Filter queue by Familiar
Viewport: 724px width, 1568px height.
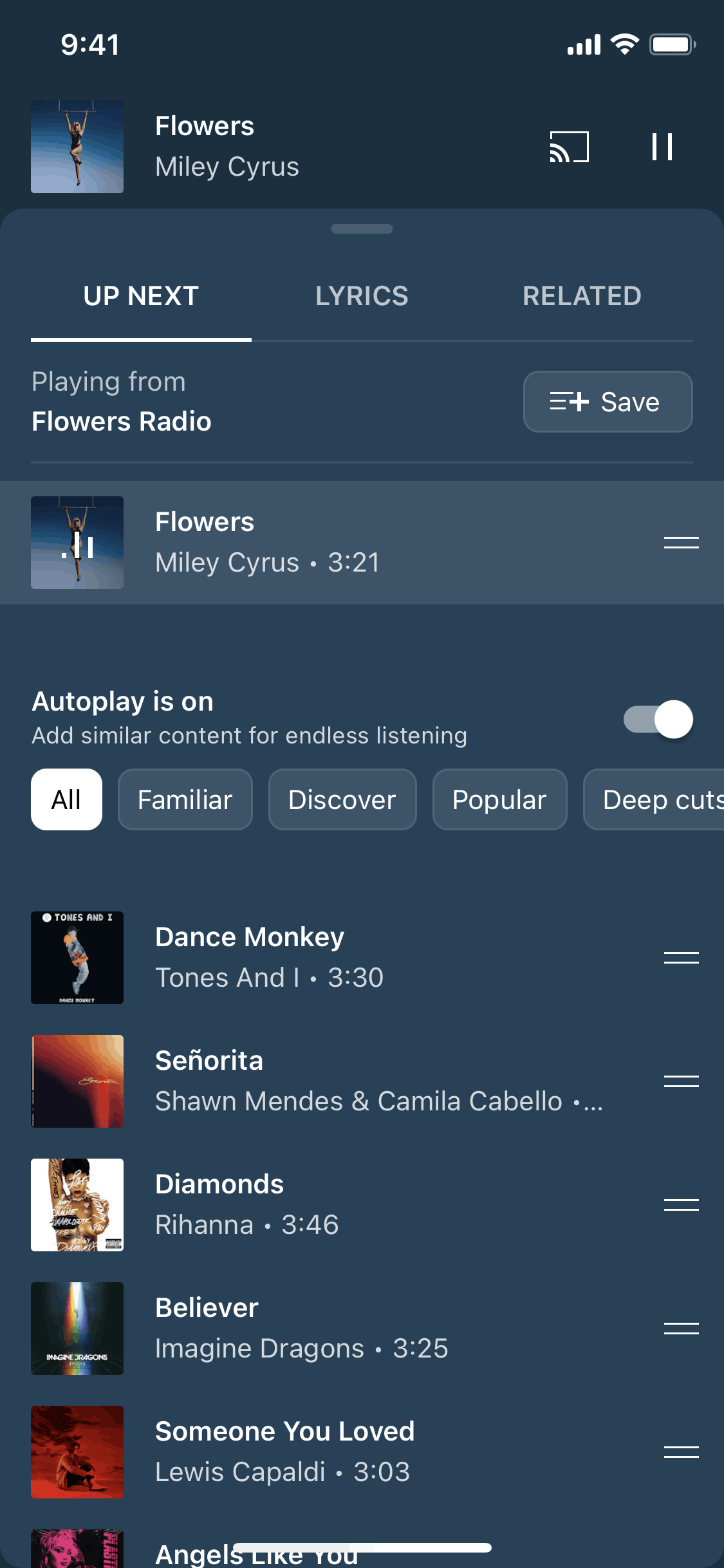pos(185,799)
